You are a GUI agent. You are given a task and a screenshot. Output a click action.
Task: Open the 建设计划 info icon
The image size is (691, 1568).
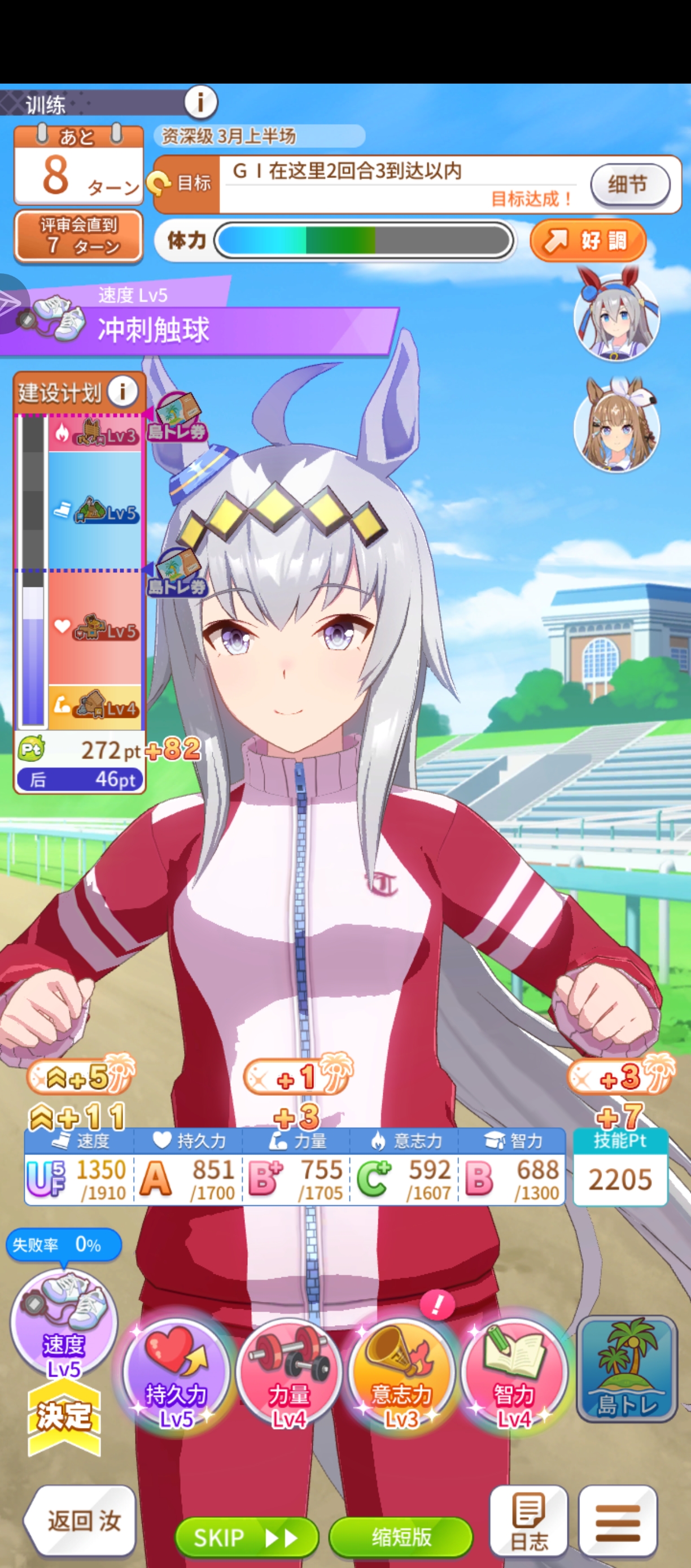coord(123,391)
